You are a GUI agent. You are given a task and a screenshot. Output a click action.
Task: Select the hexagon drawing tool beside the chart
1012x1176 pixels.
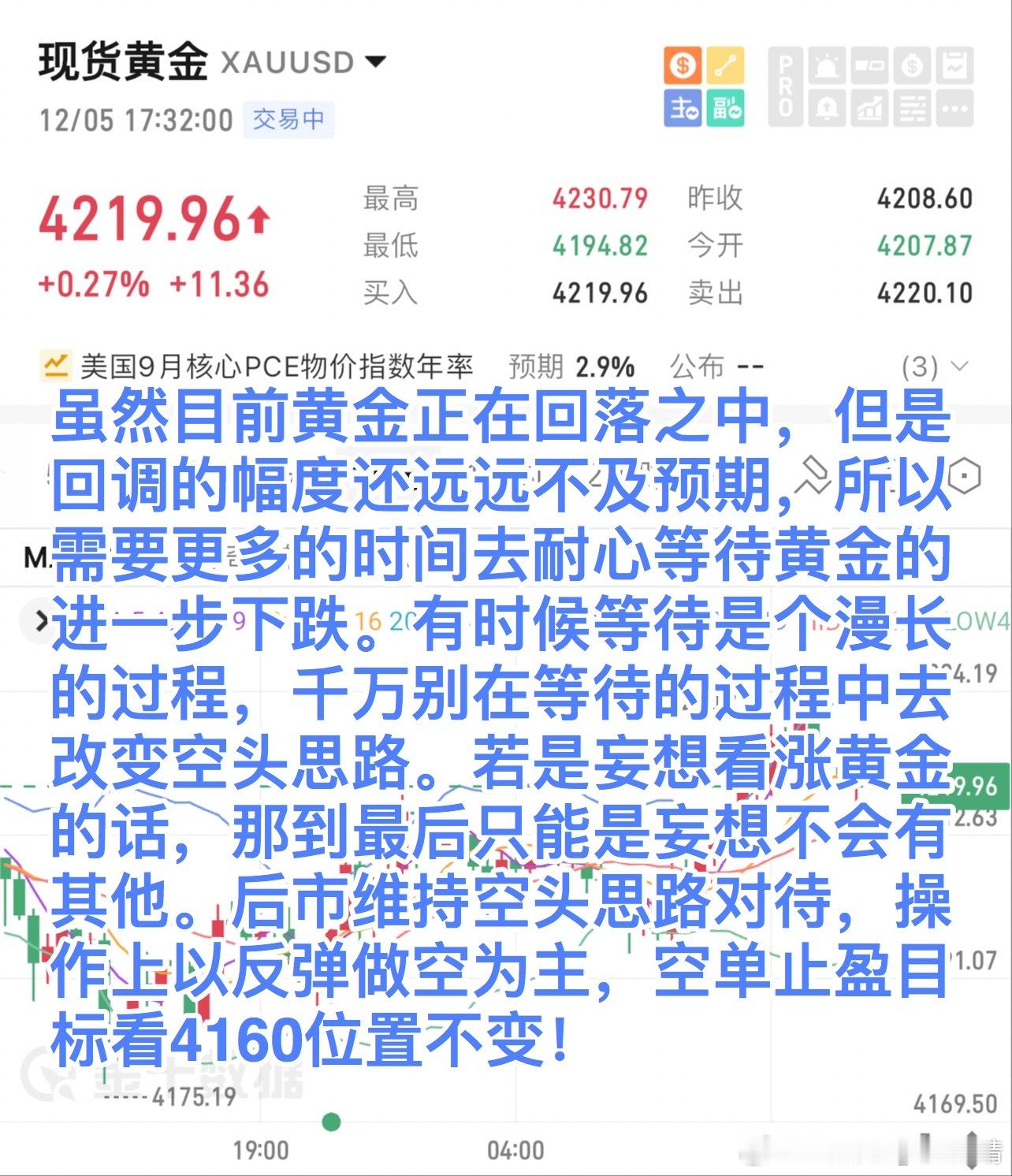(964, 474)
